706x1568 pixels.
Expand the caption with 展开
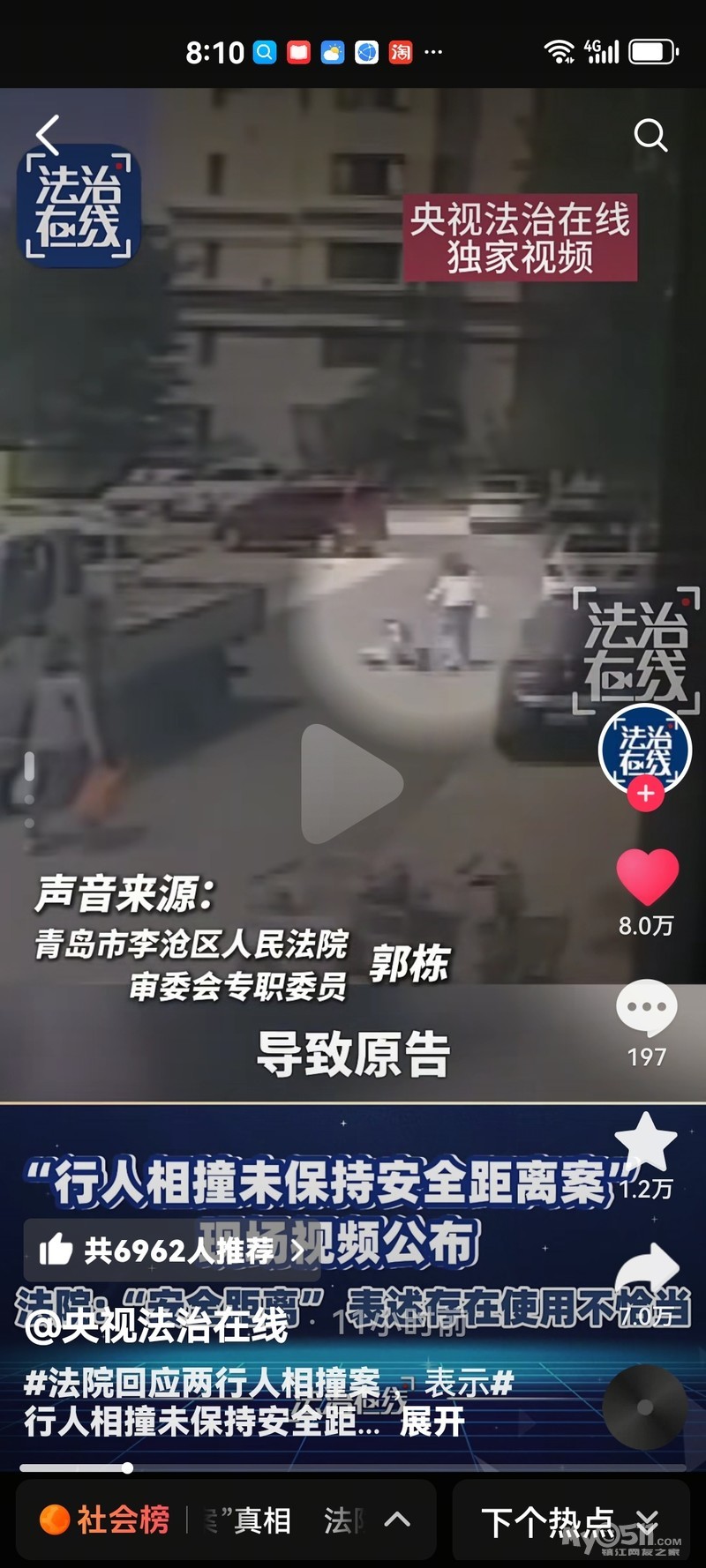[x=432, y=1422]
